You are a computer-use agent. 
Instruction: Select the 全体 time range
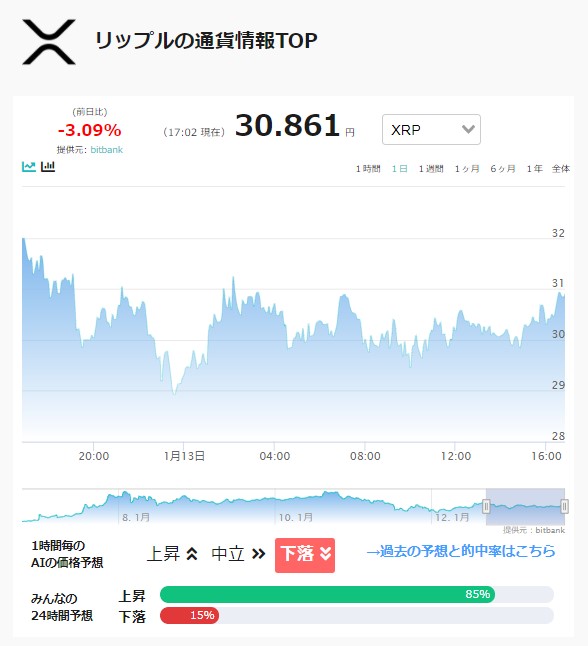561,169
